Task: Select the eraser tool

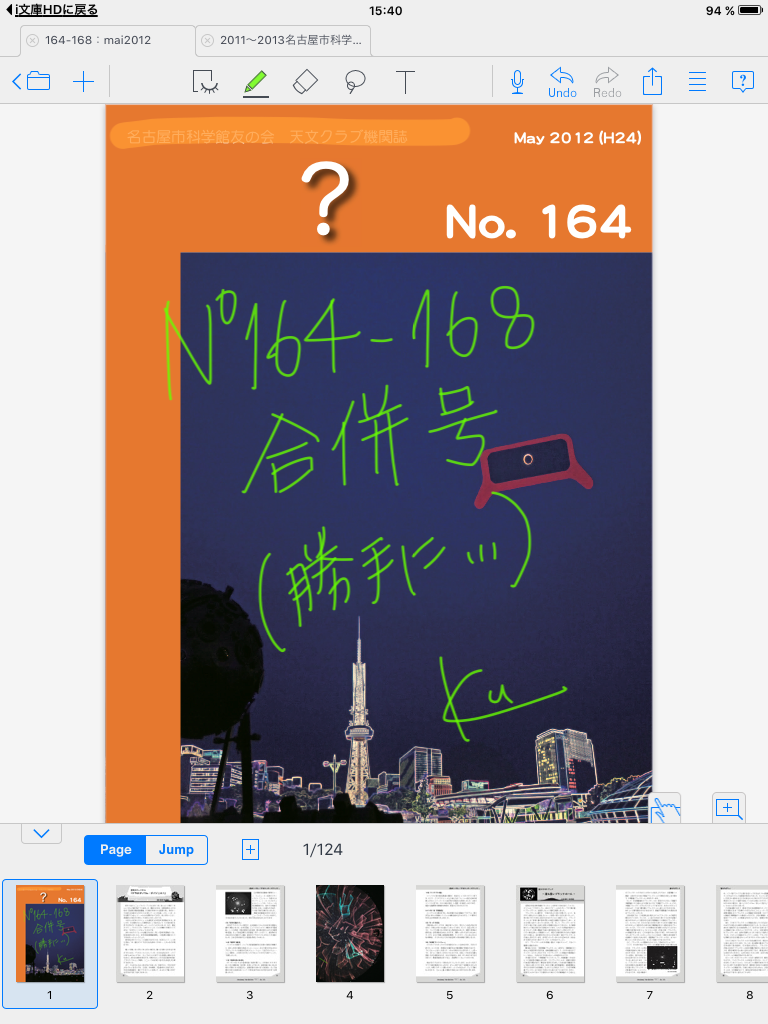Action: tap(305, 82)
